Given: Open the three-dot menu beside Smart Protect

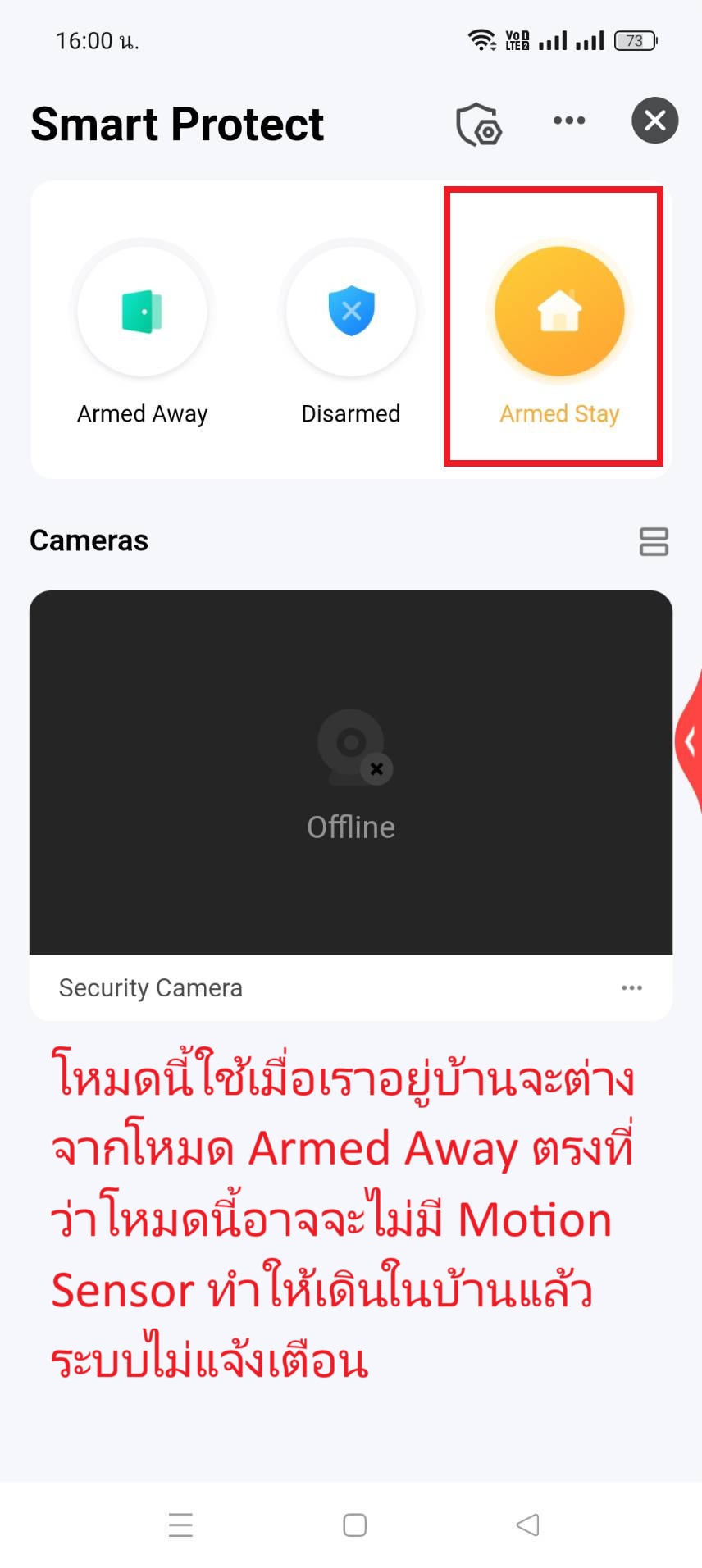Looking at the screenshot, I should point(569,121).
